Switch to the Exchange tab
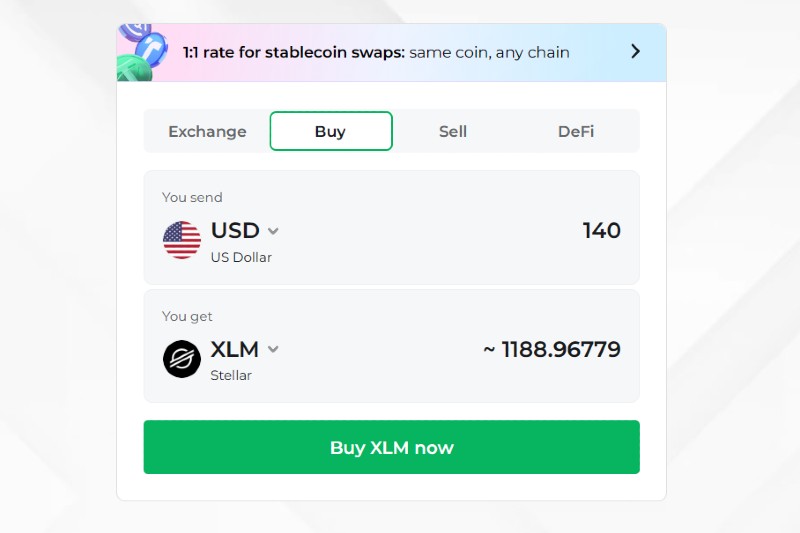Viewport: 800px width, 533px height. point(207,131)
